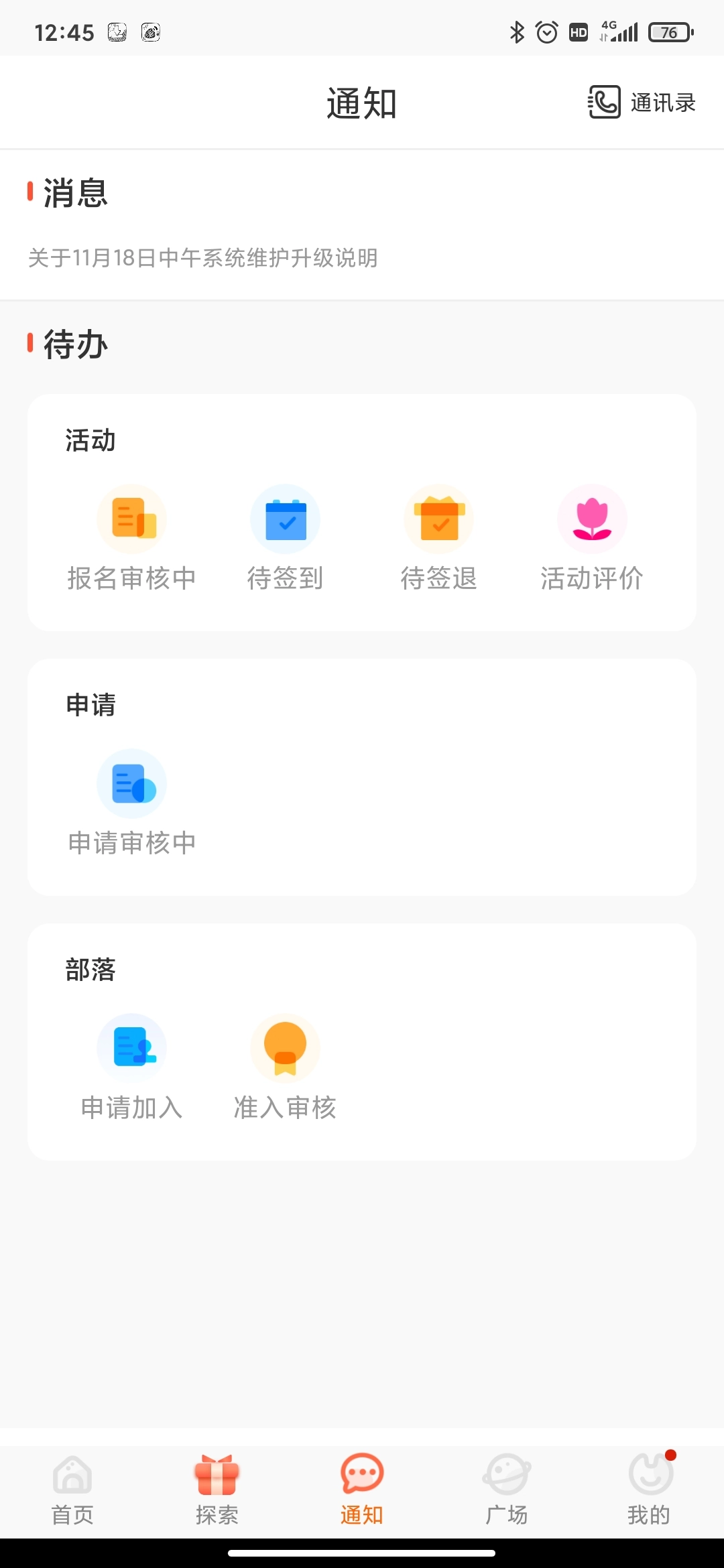Open the 通讯录 contacts icon

click(639, 102)
